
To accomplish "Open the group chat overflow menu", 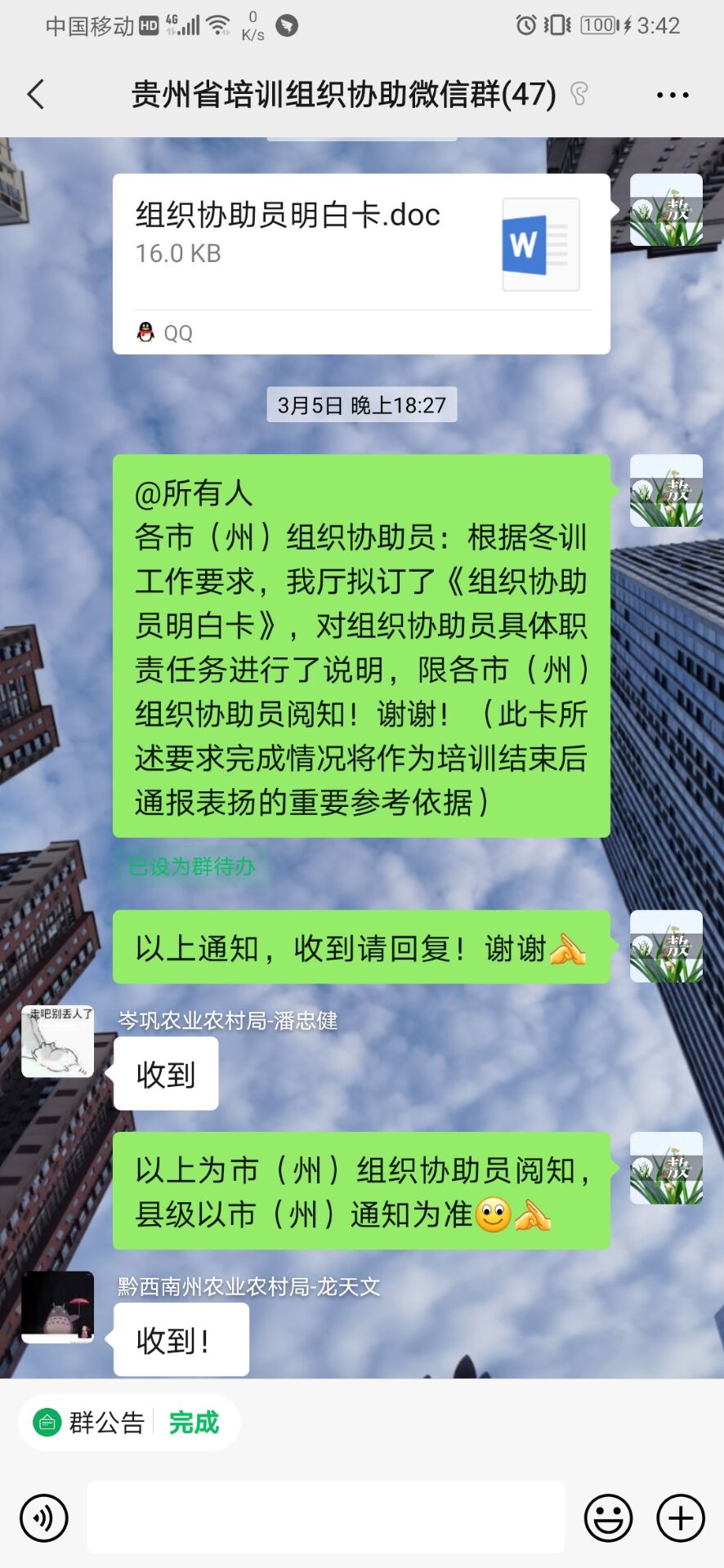I will pyautogui.click(x=672, y=95).
